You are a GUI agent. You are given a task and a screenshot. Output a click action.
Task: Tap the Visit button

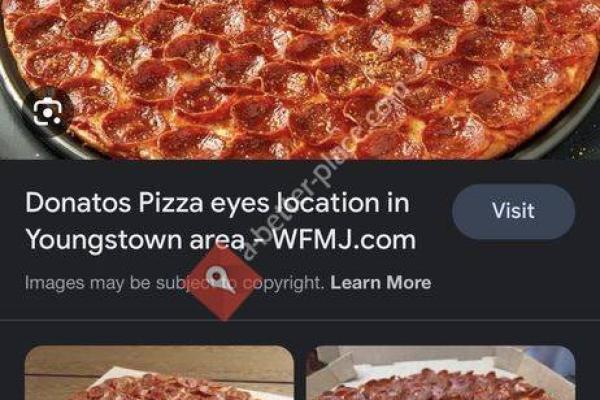tap(513, 211)
